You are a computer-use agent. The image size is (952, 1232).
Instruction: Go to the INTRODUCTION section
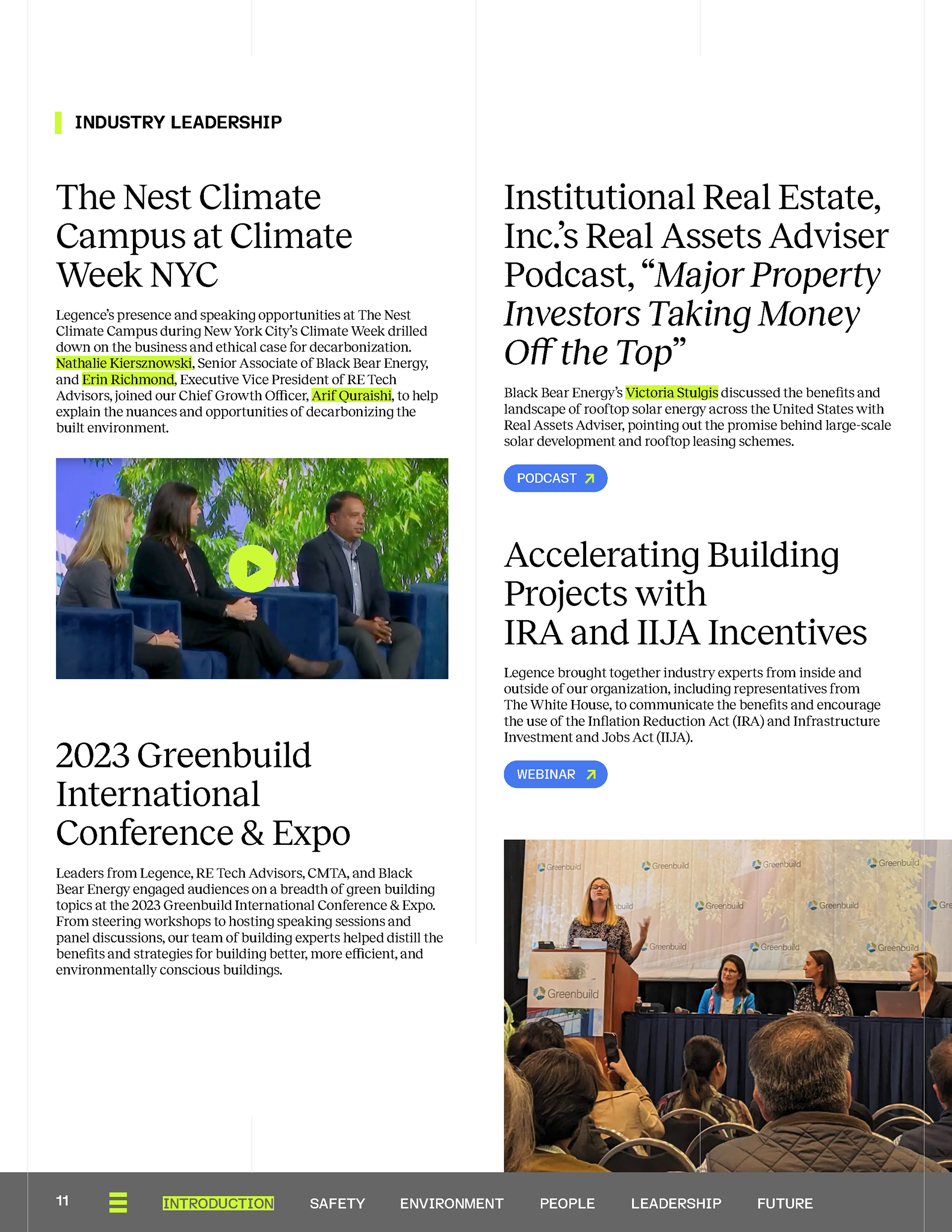click(x=218, y=1203)
